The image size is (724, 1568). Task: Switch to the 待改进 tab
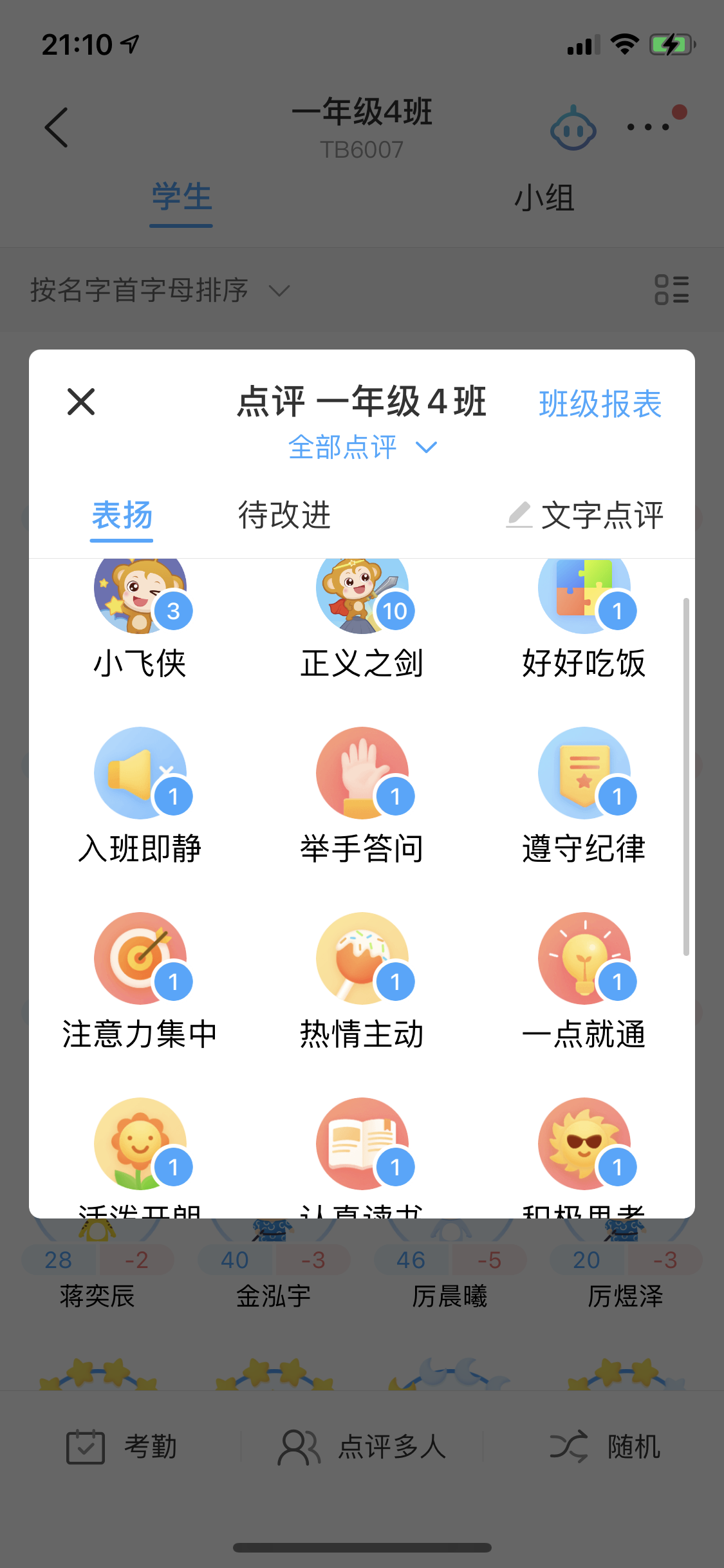pos(284,516)
